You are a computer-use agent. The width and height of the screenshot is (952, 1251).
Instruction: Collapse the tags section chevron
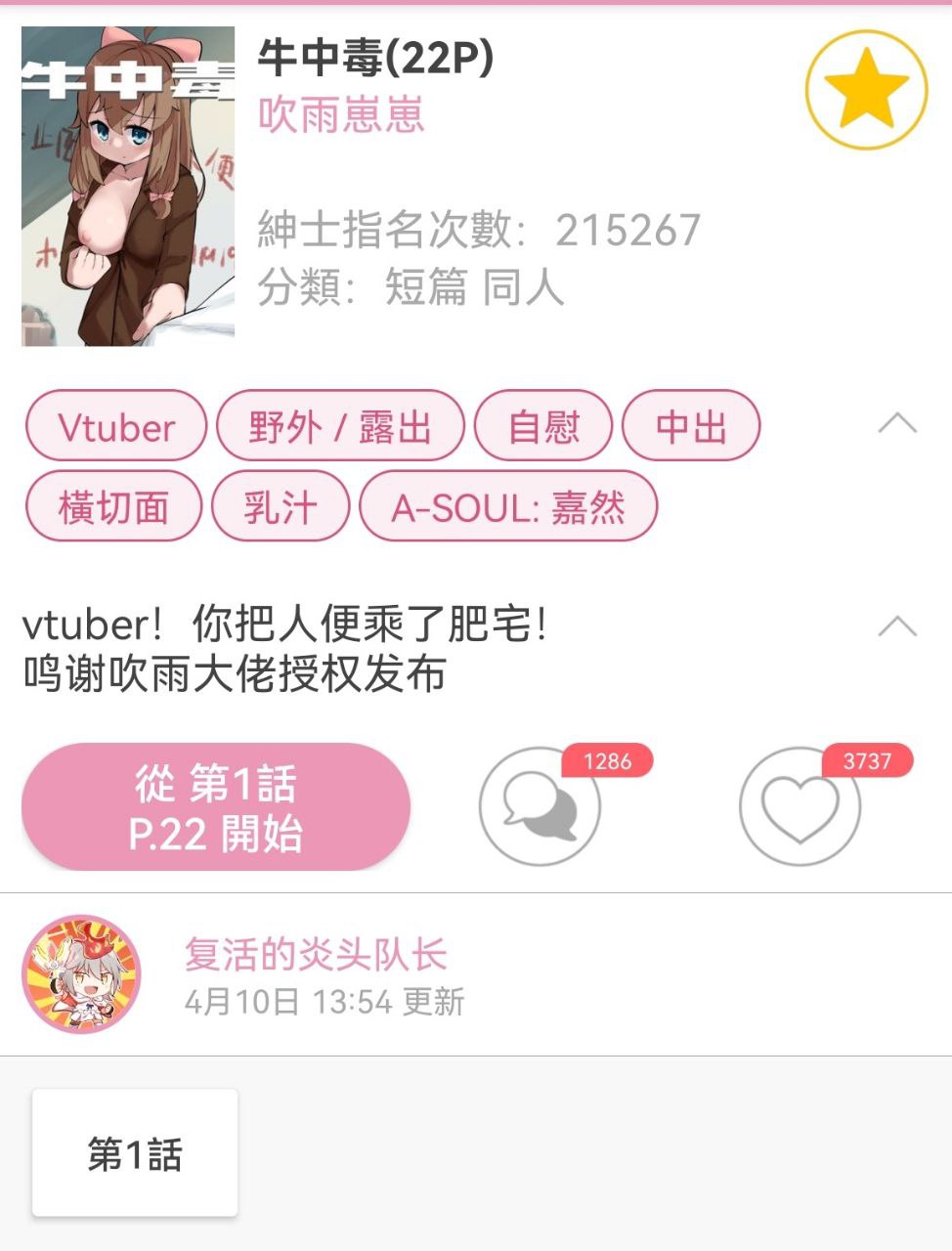(x=897, y=423)
